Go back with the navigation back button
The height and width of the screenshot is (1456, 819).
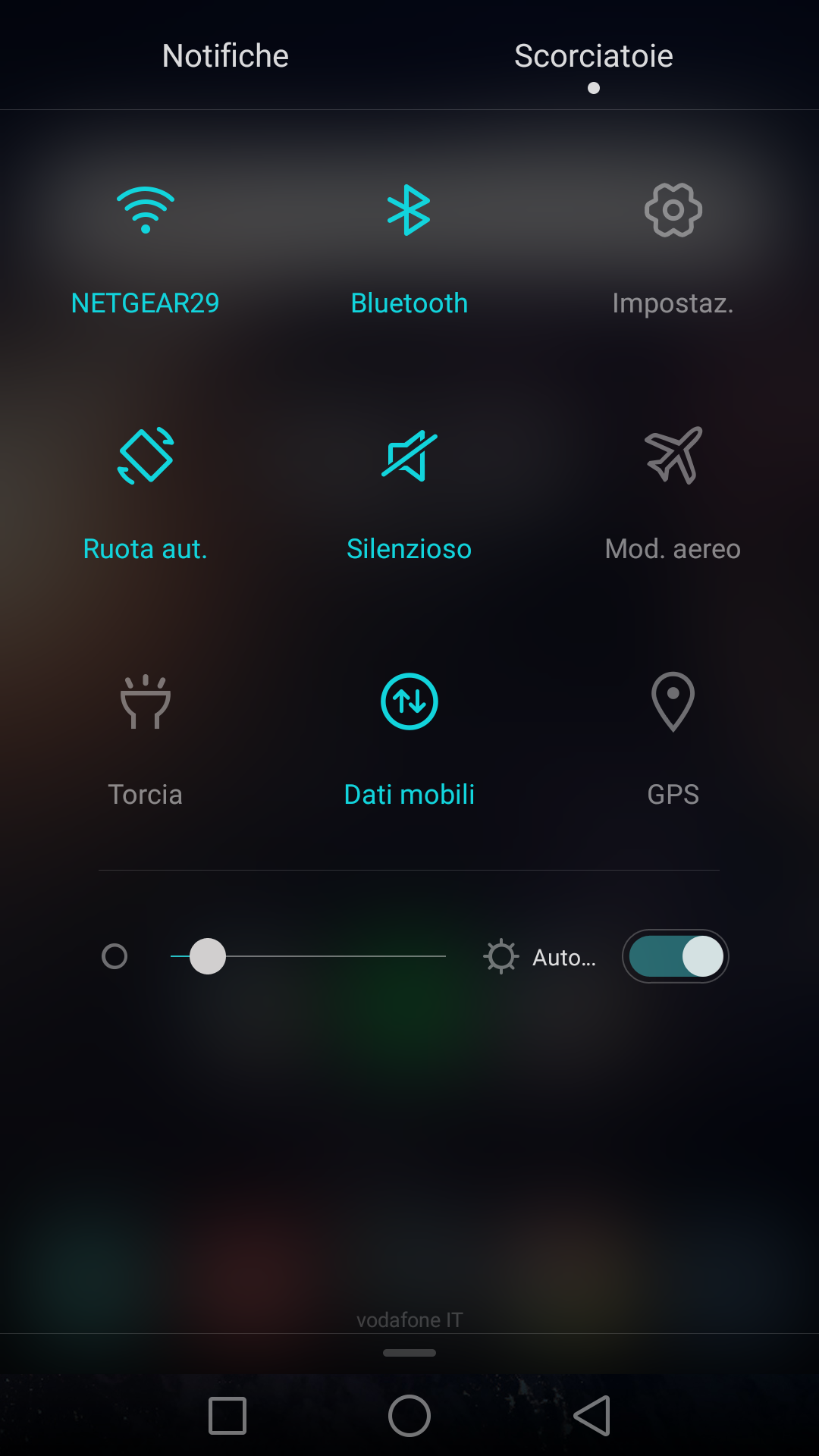[592, 1416]
